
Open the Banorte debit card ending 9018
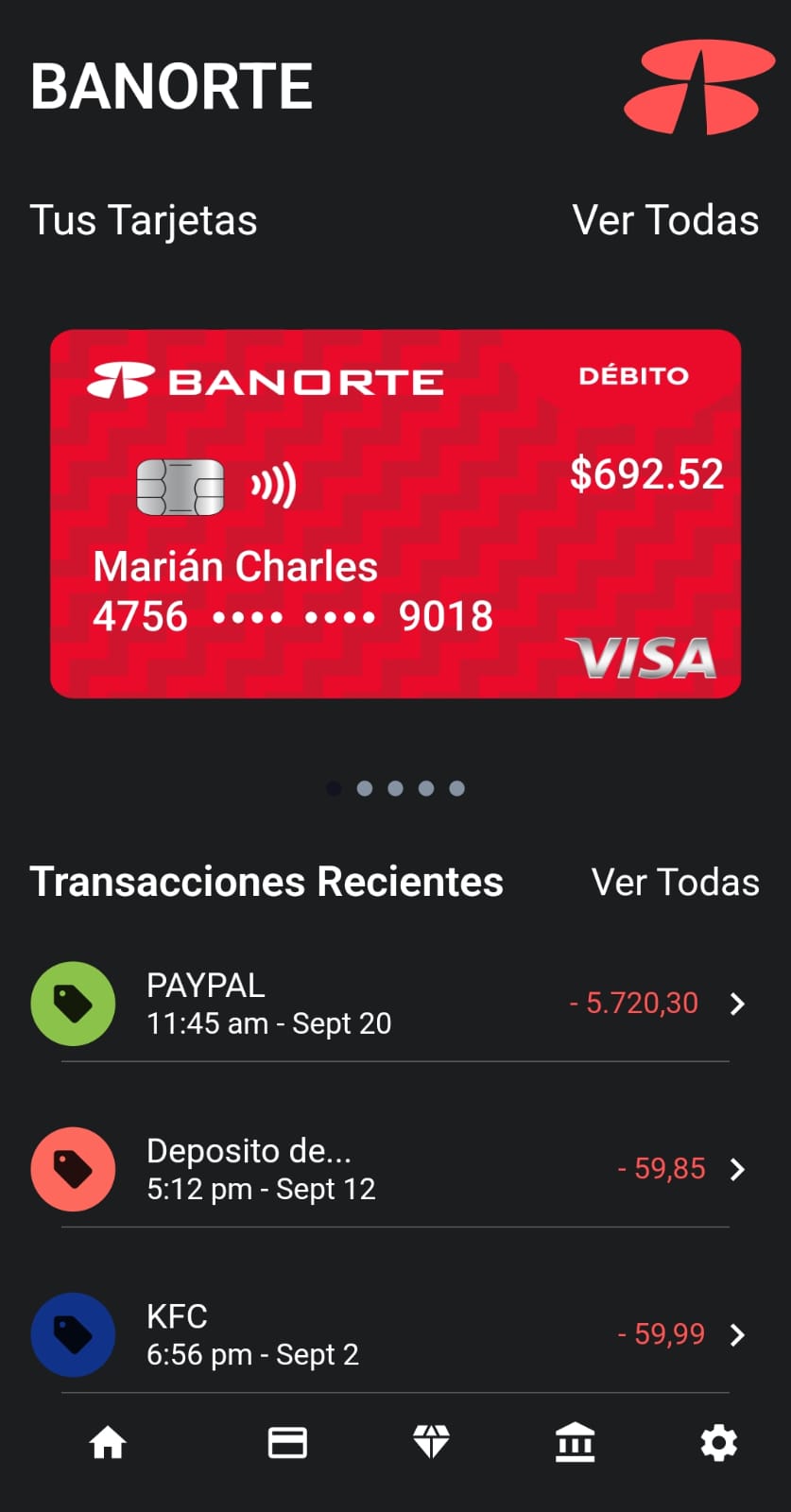[x=395, y=513]
